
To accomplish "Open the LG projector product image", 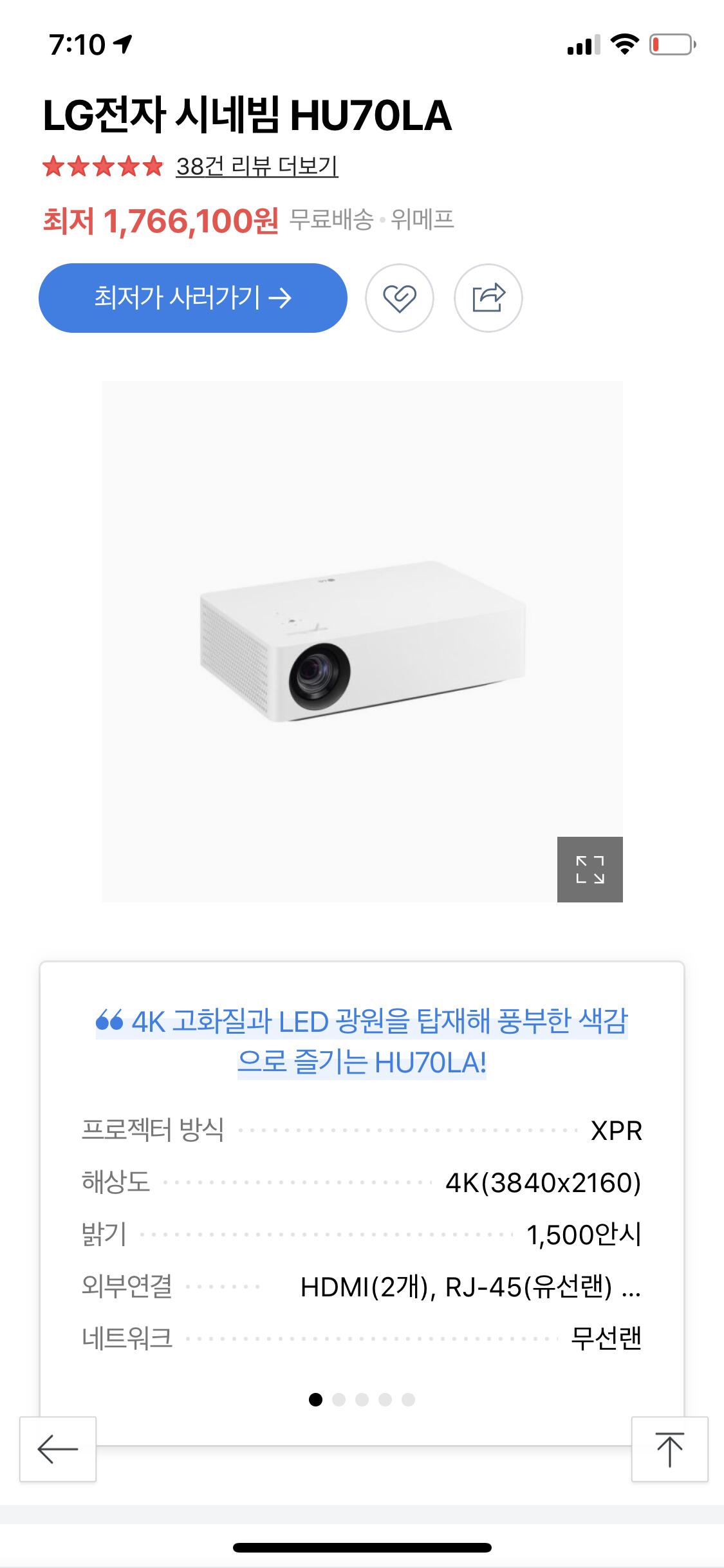I will (362, 641).
